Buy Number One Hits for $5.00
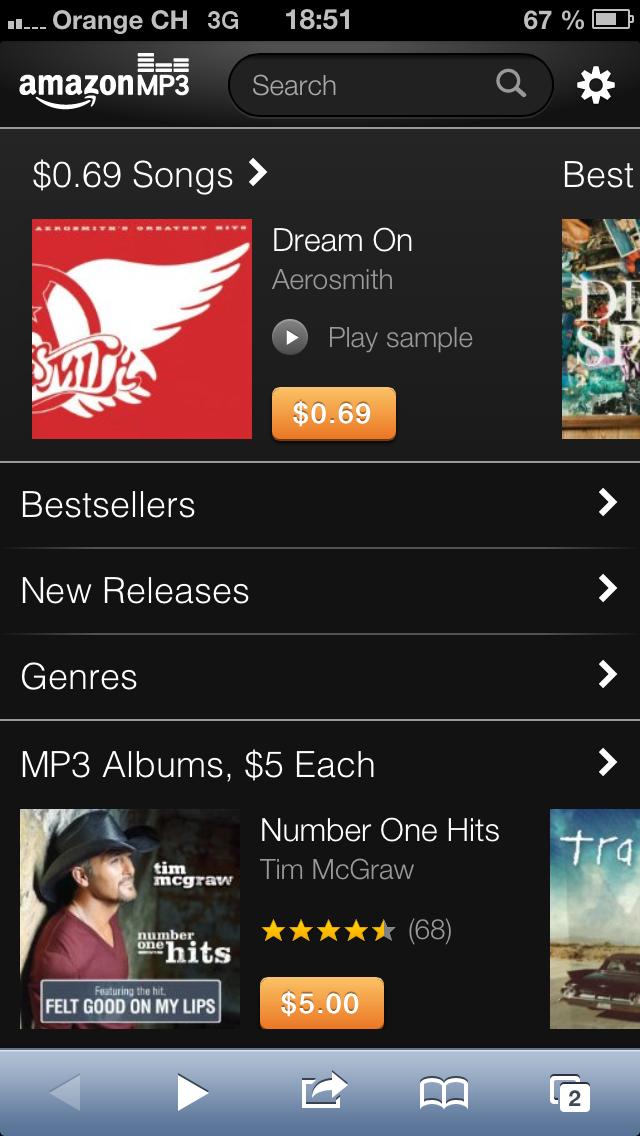The width and height of the screenshot is (640, 1136). pos(322,1003)
